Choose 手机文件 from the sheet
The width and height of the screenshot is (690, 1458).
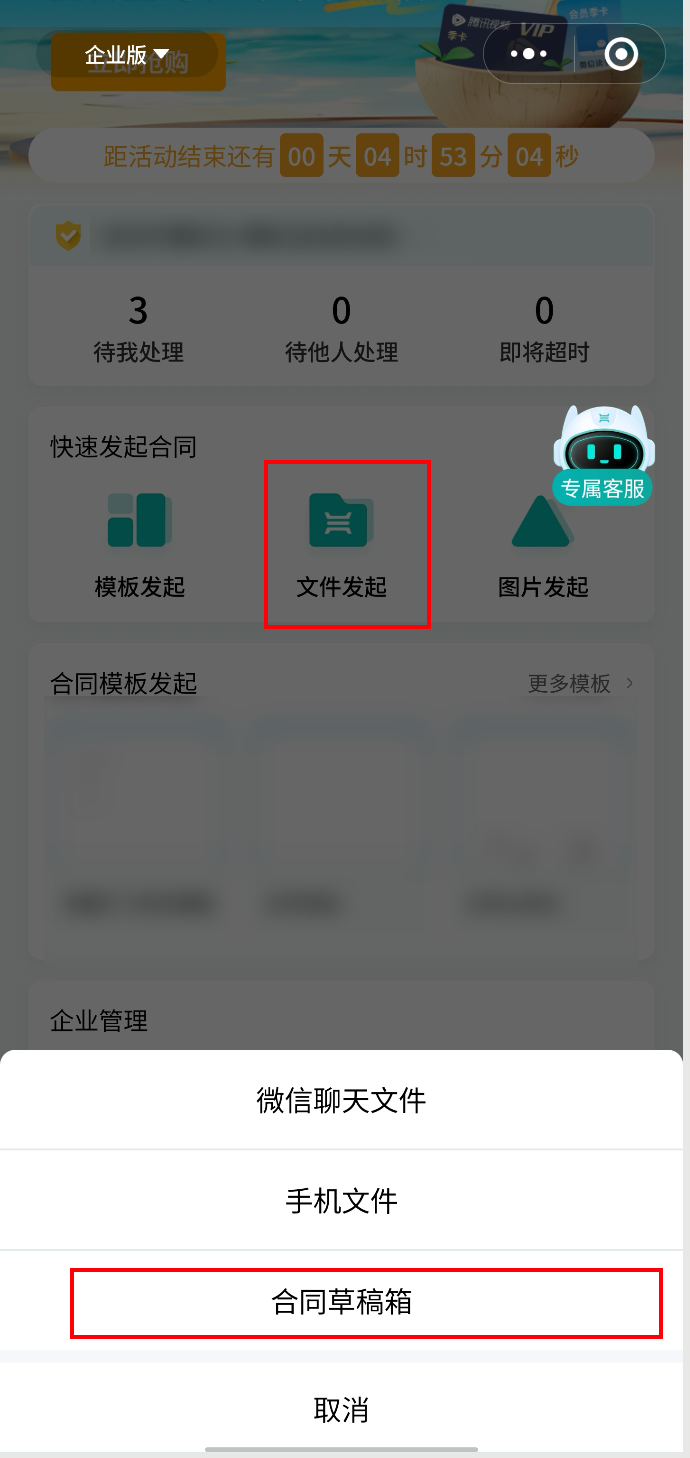(341, 1200)
